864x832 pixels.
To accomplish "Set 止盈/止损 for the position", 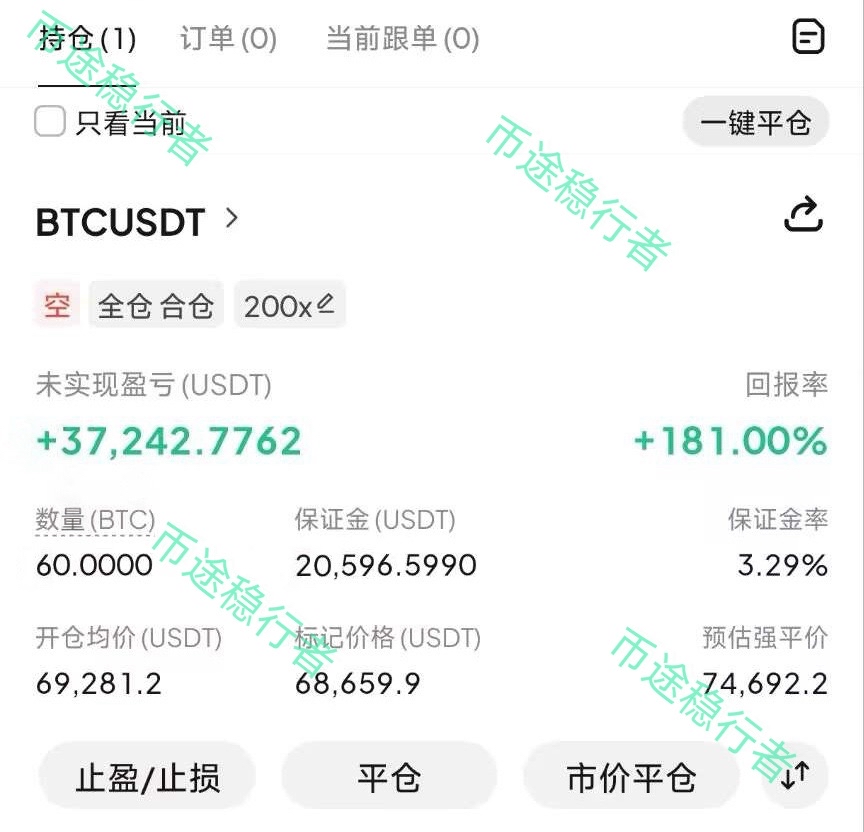I will (x=148, y=777).
